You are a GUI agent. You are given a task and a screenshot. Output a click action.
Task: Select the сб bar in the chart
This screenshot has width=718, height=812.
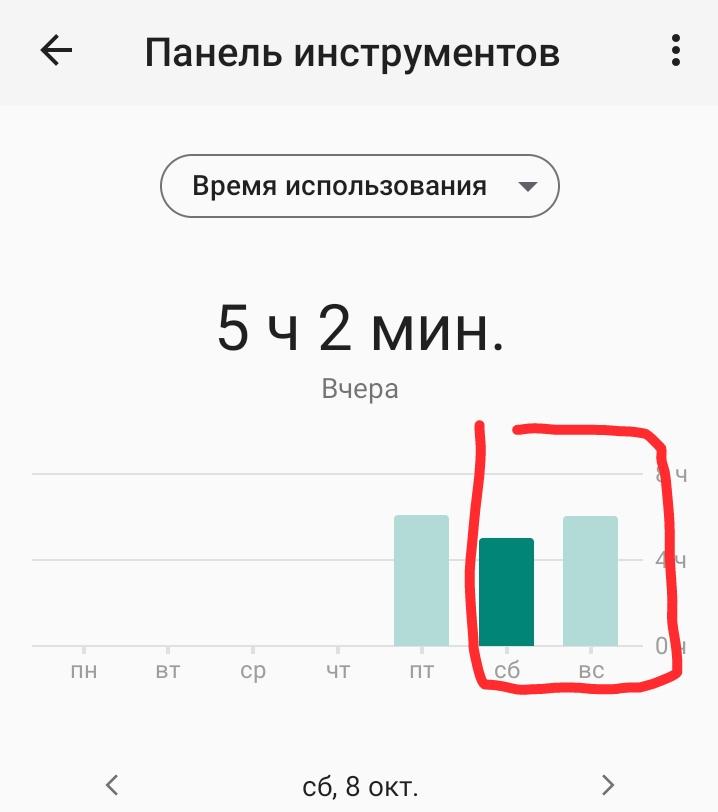(506, 592)
